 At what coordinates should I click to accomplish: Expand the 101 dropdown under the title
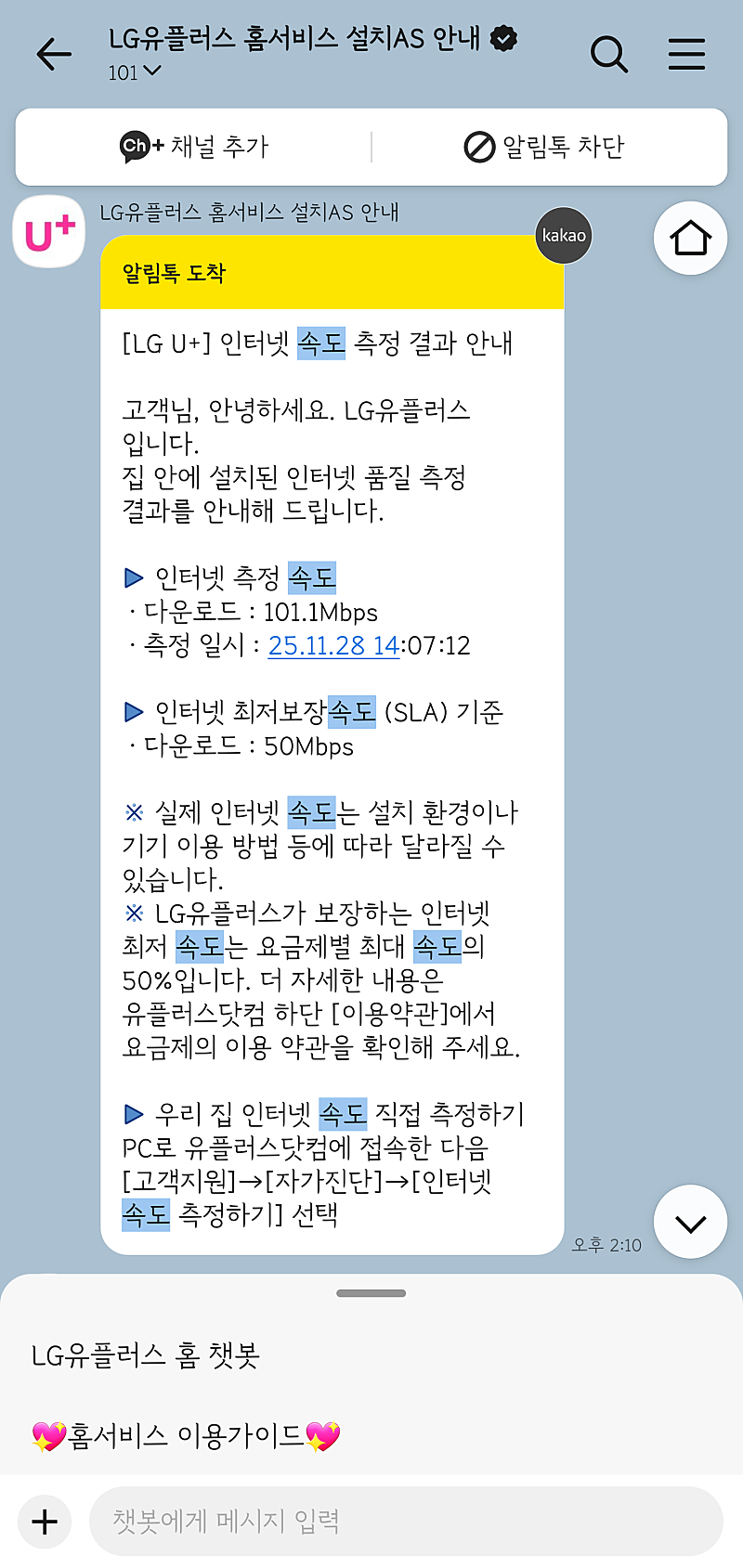click(136, 71)
